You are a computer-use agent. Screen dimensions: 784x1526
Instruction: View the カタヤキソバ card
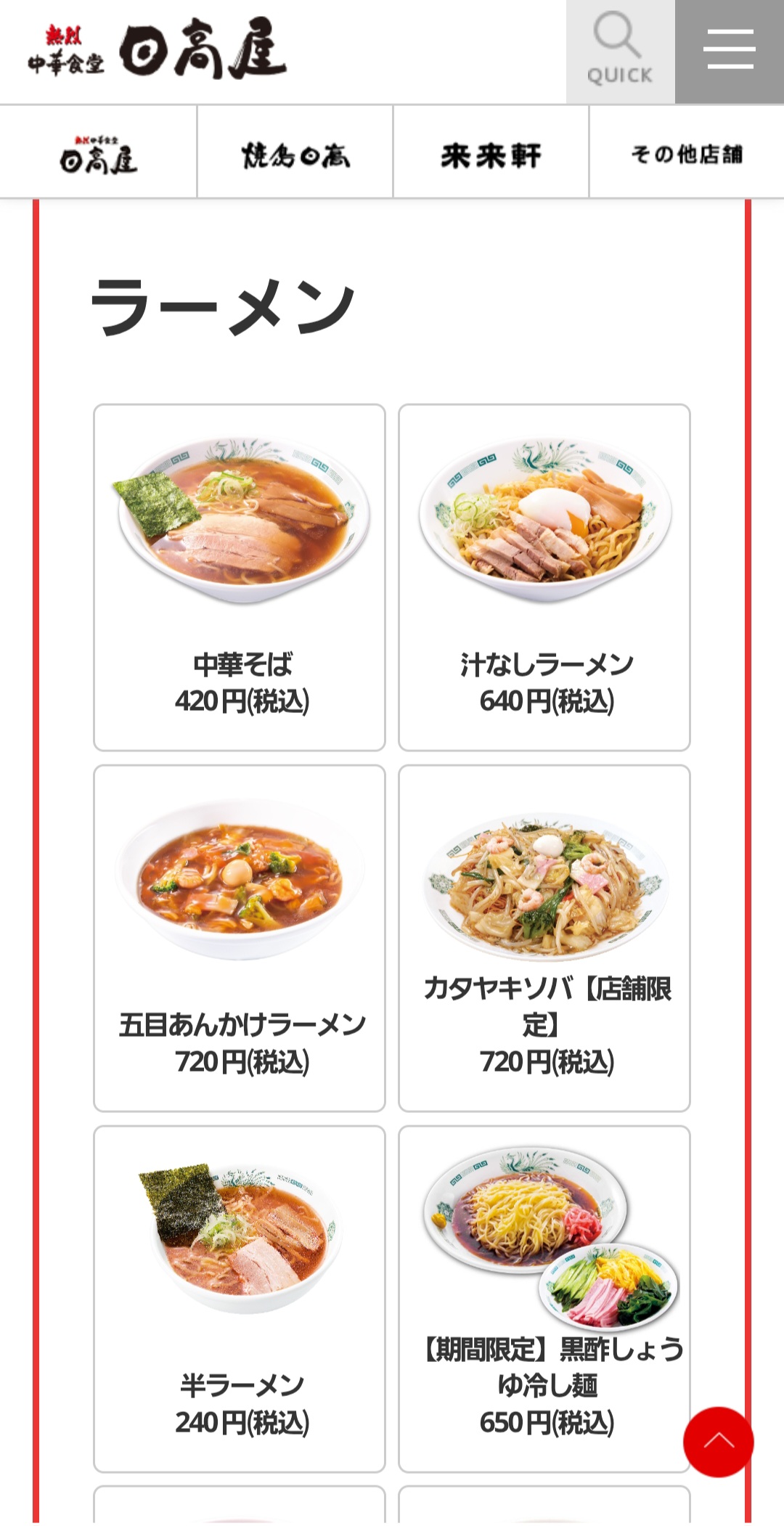544,938
